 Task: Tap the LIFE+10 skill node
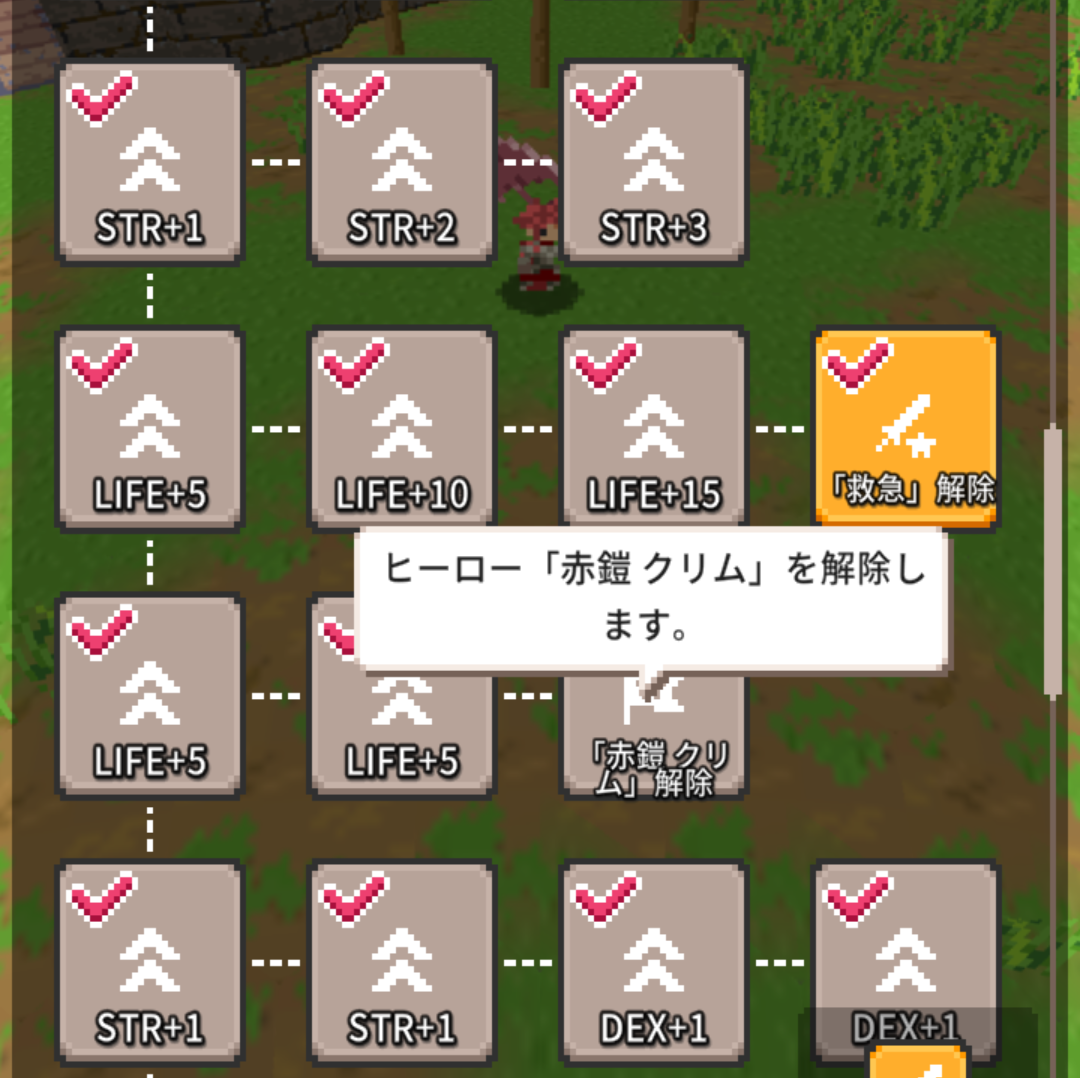pyautogui.click(x=401, y=429)
